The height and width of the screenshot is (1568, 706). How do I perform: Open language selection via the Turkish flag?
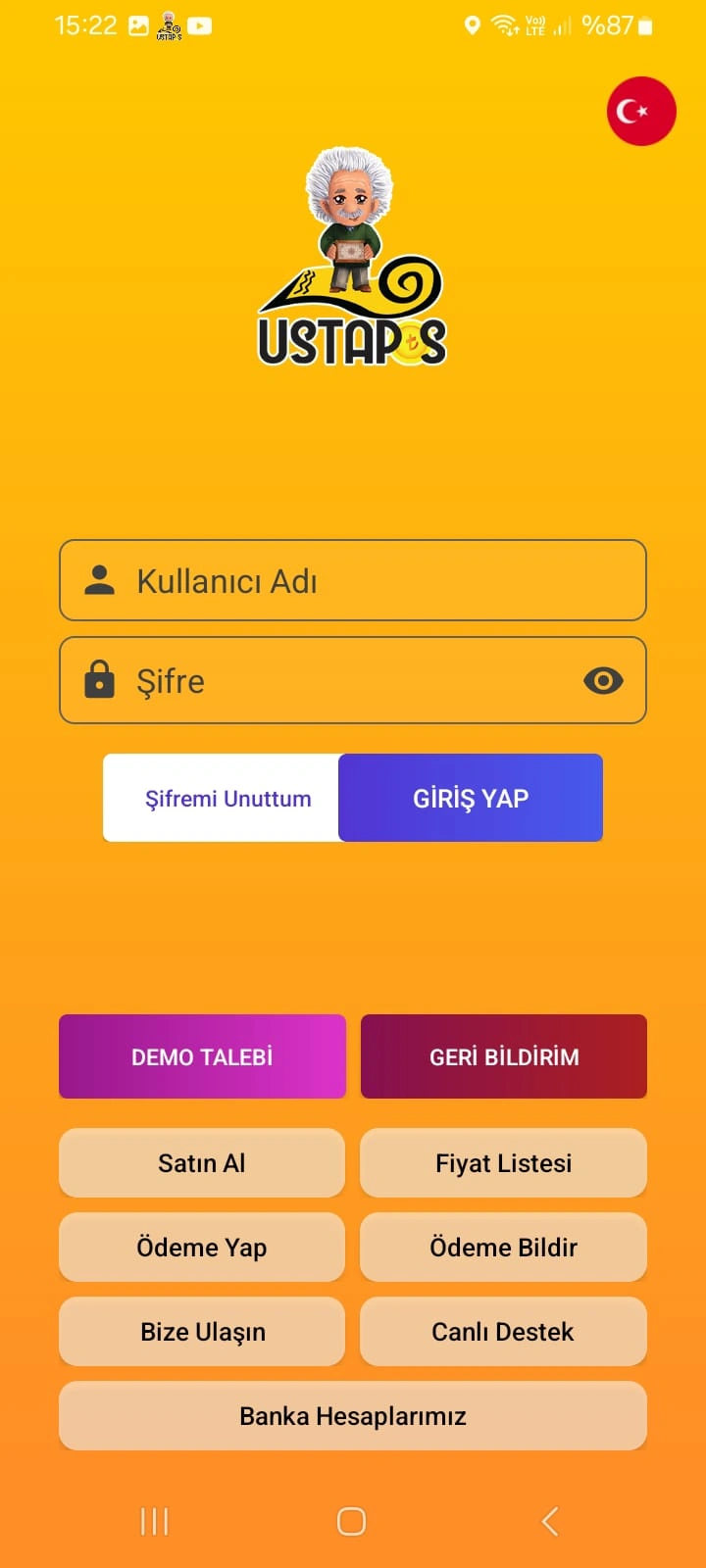point(640,112)
